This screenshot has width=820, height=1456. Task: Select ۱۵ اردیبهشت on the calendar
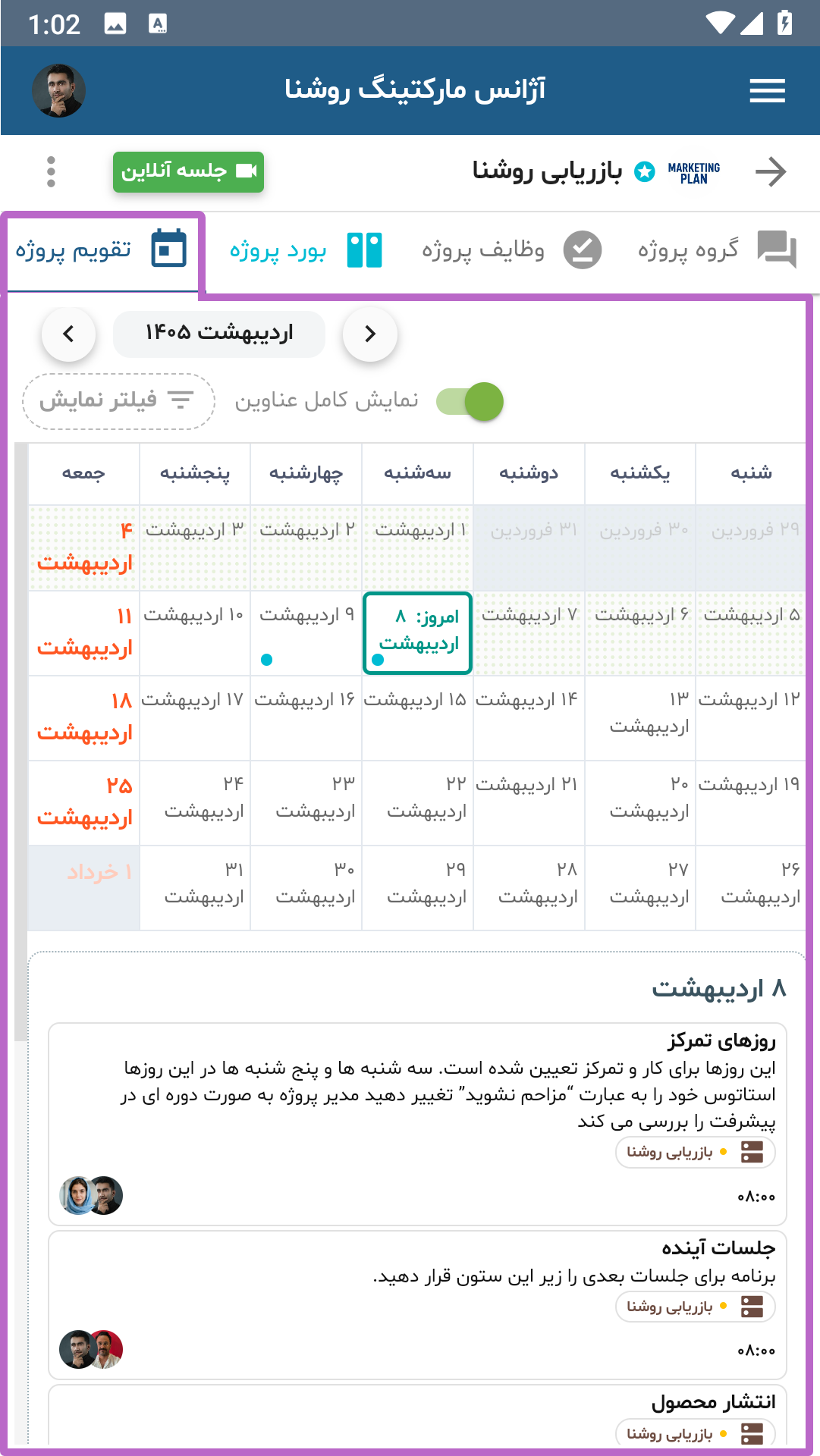point(418,718)
